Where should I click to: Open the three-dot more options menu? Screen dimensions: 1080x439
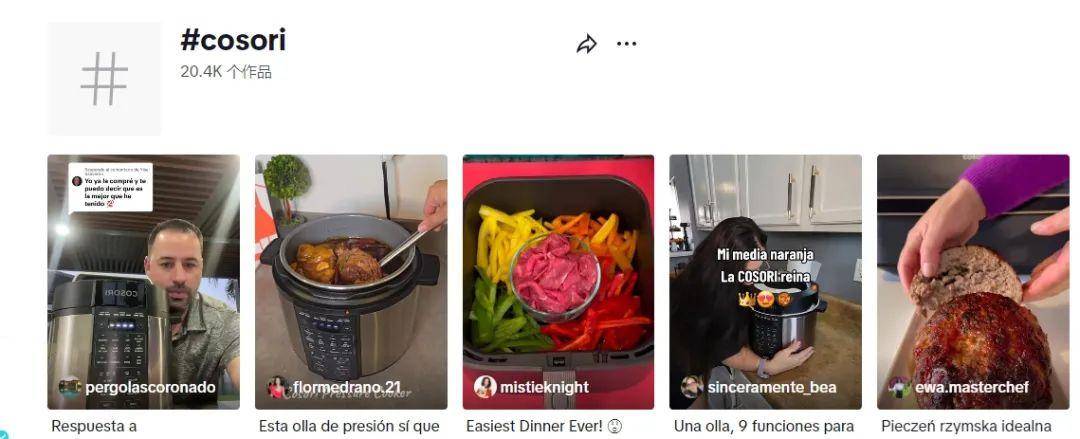click(627, 44)
